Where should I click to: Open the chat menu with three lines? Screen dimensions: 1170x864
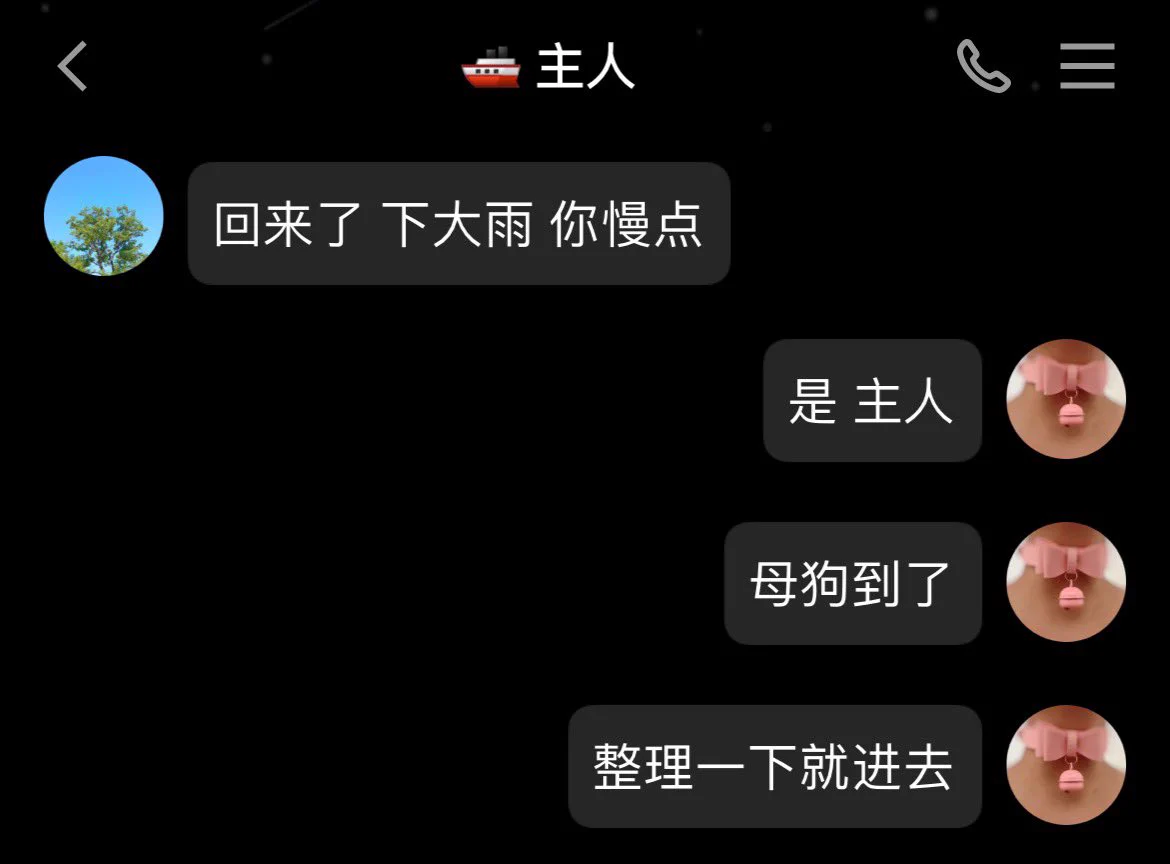coord(1087,67)
